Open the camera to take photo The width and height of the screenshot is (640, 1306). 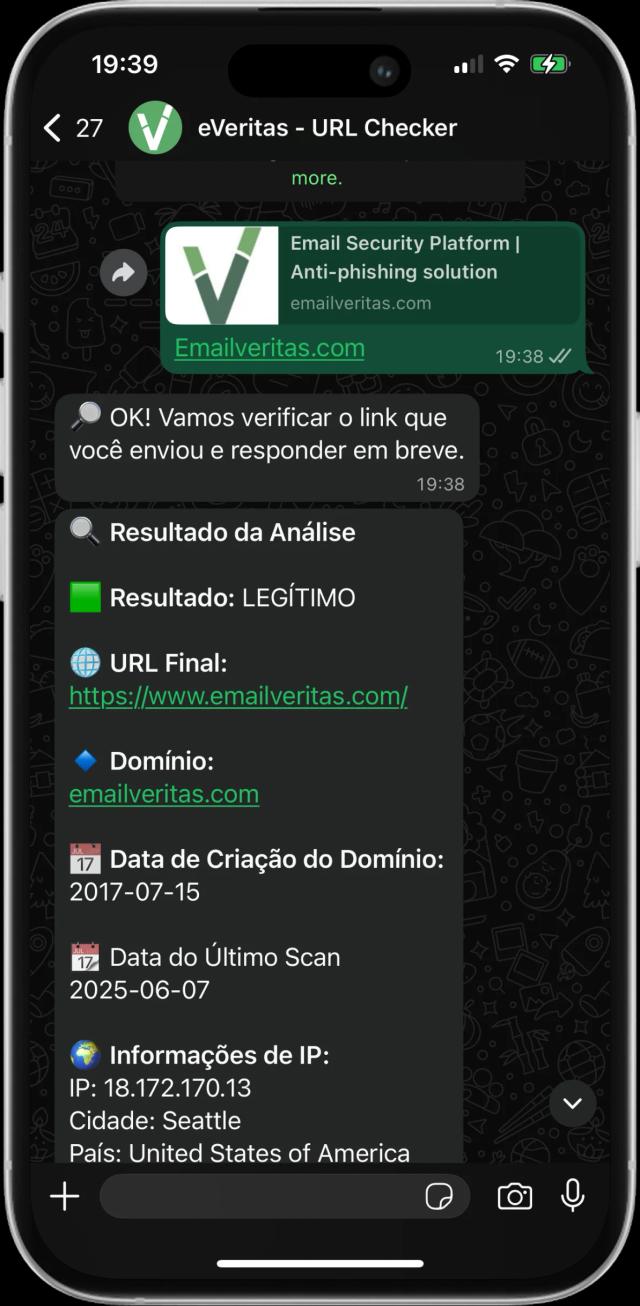(514, 1196)
